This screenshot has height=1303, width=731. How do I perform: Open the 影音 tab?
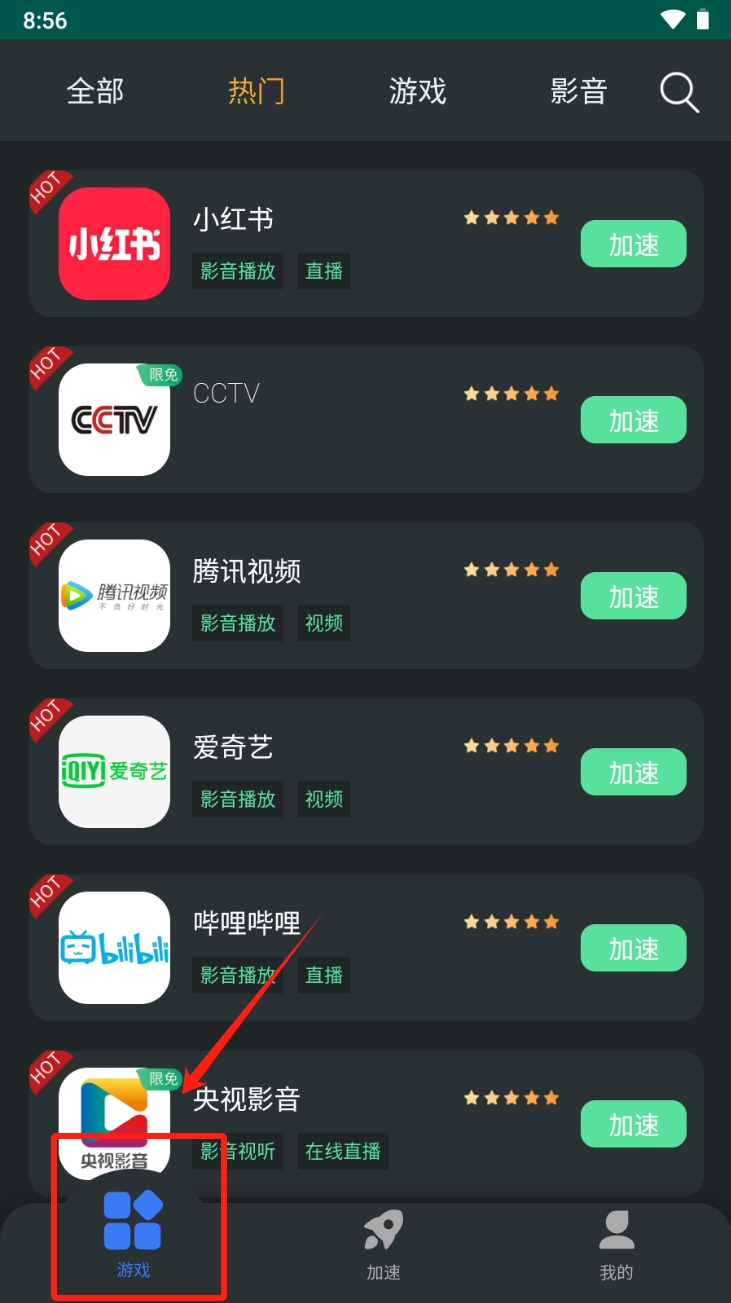(579, 91)
